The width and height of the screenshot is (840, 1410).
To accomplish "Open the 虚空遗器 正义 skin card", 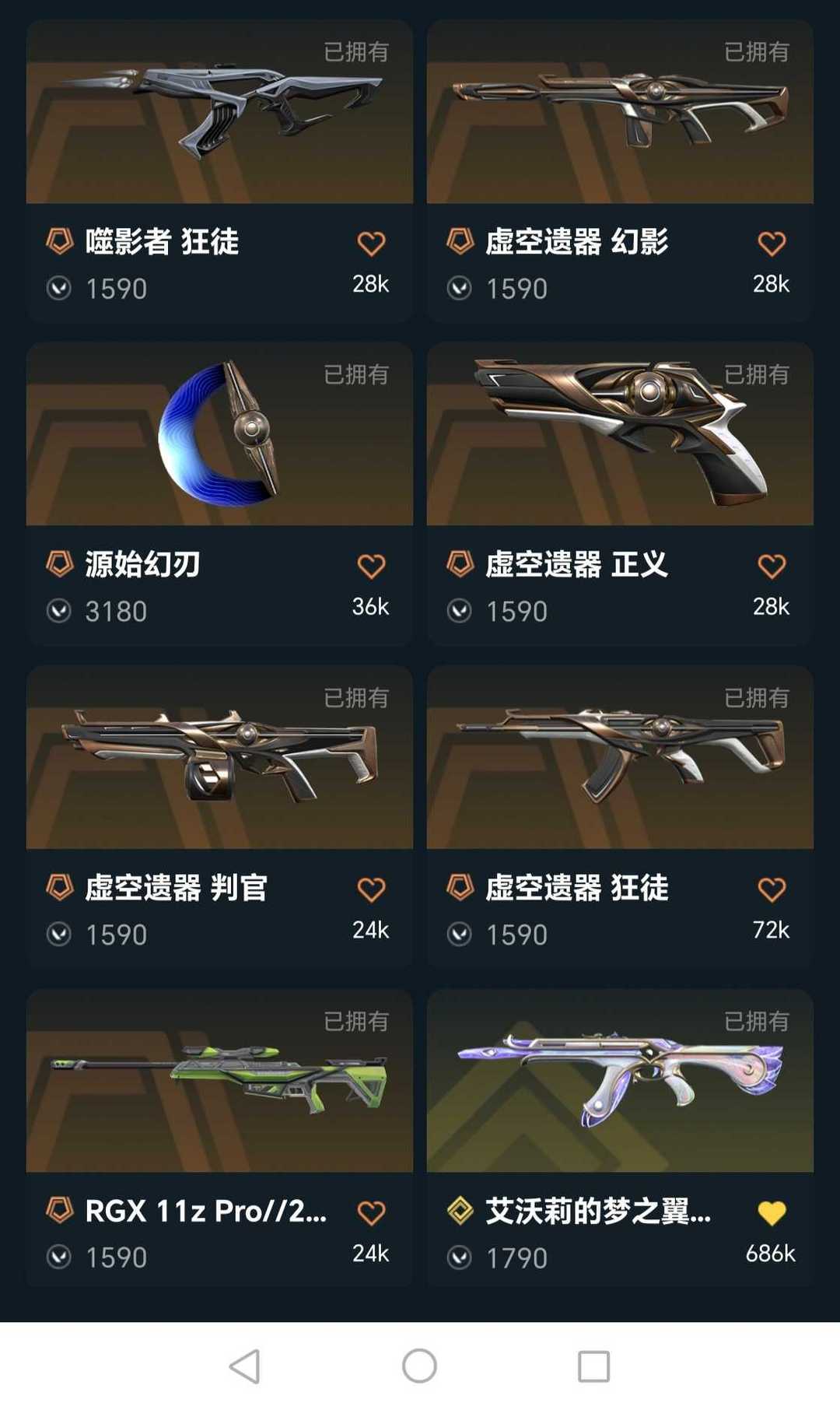I will click(x=620, y=494).
